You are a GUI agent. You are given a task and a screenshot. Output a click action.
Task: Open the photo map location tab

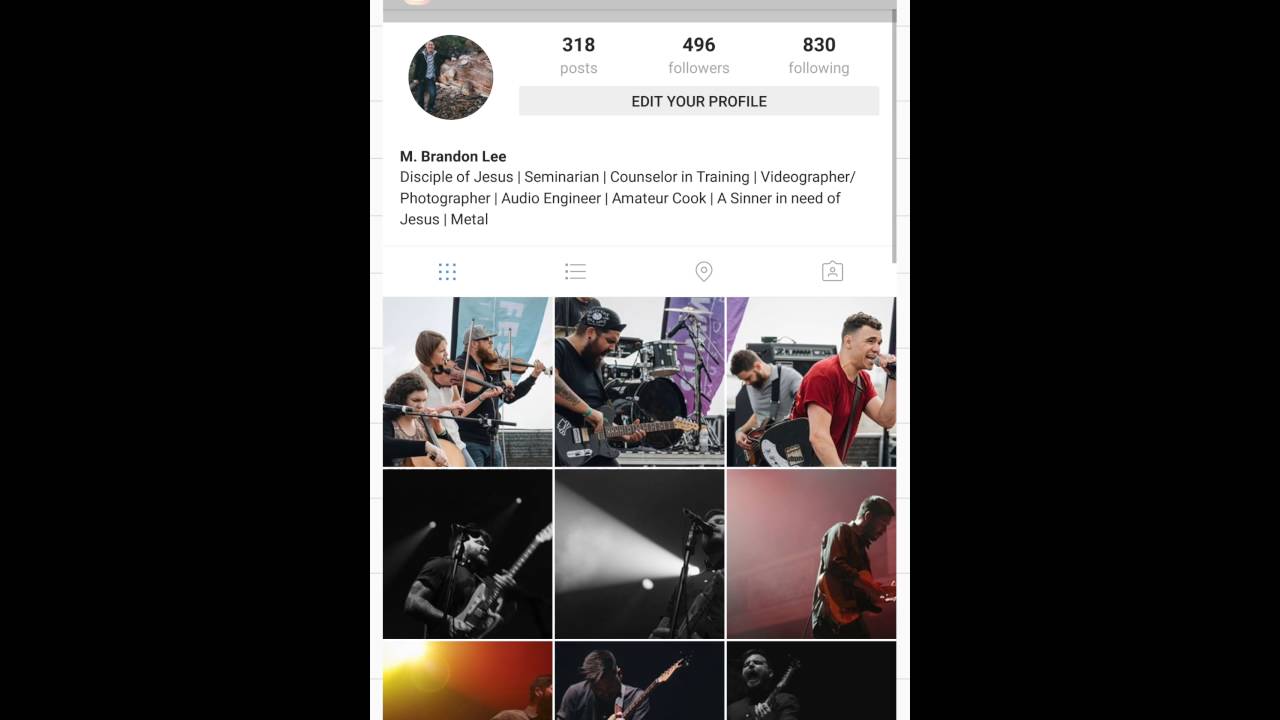click(703, 272)
